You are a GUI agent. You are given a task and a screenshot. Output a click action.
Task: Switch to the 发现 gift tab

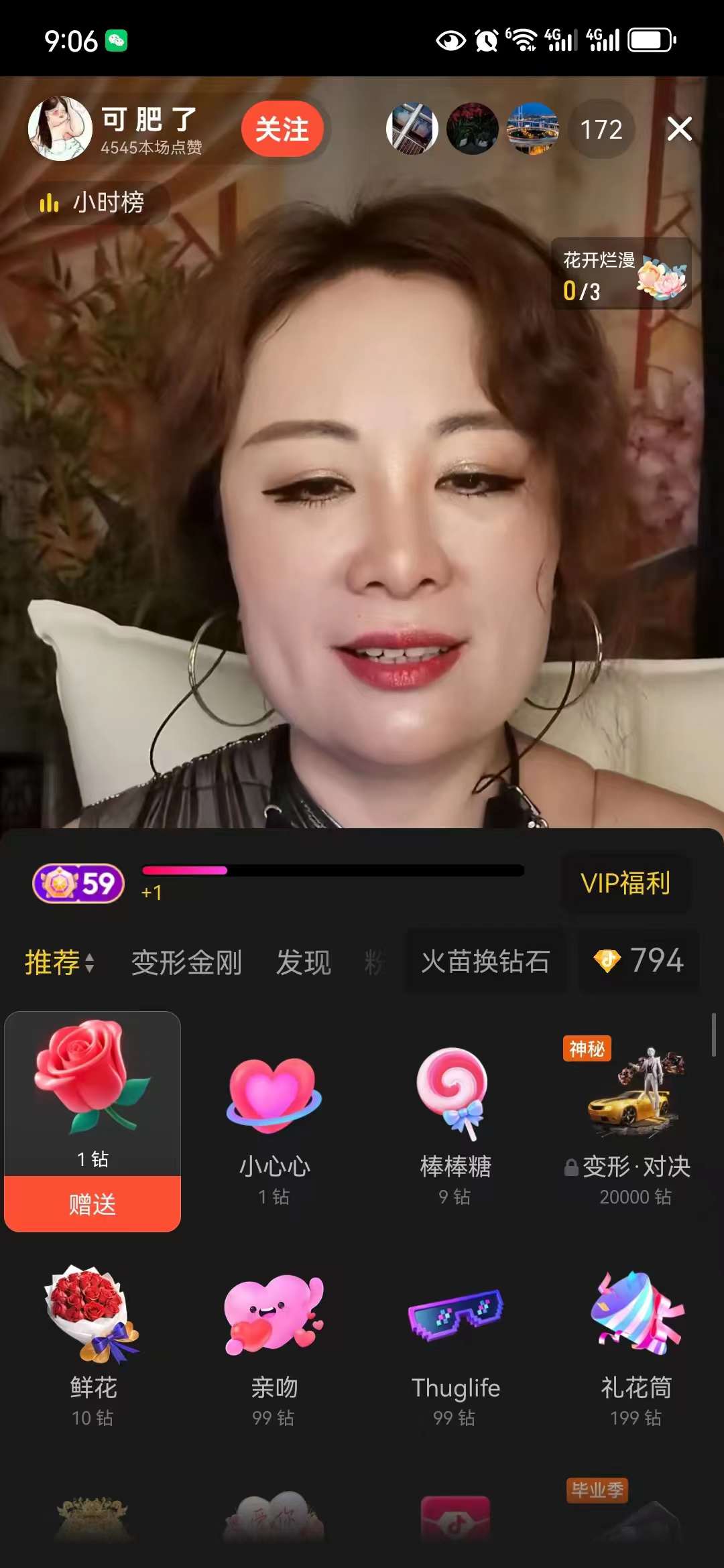(x=303, y=963)
